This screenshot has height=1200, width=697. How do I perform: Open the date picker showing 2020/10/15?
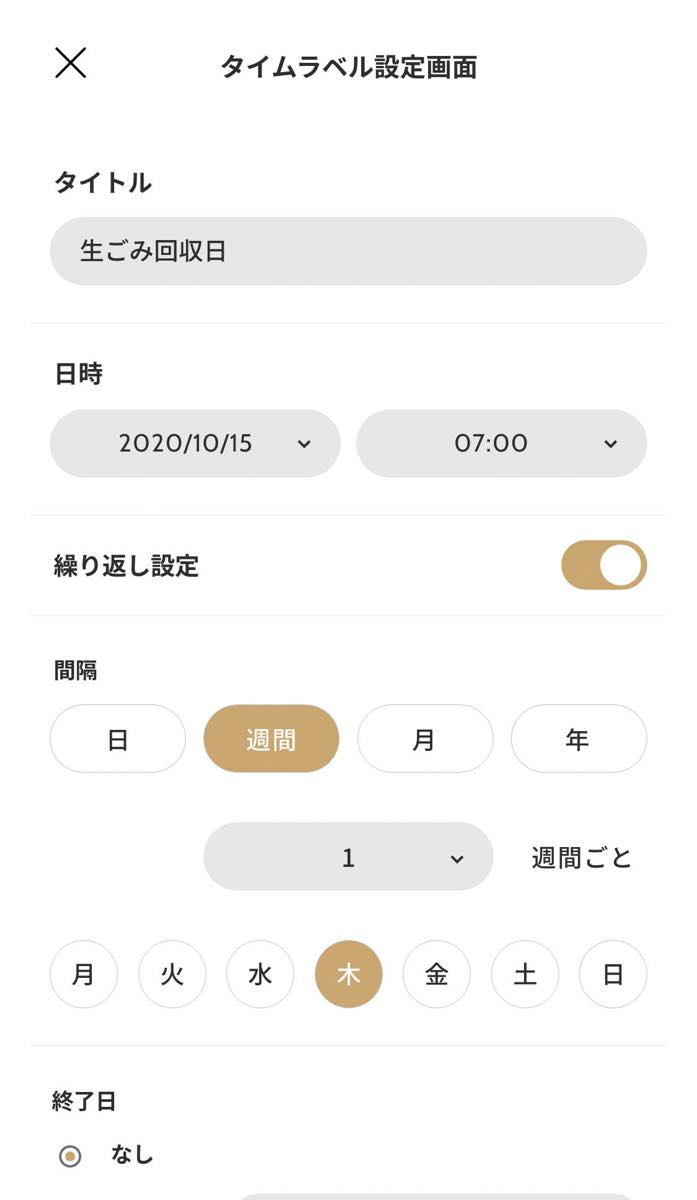(x=195, y=443)
